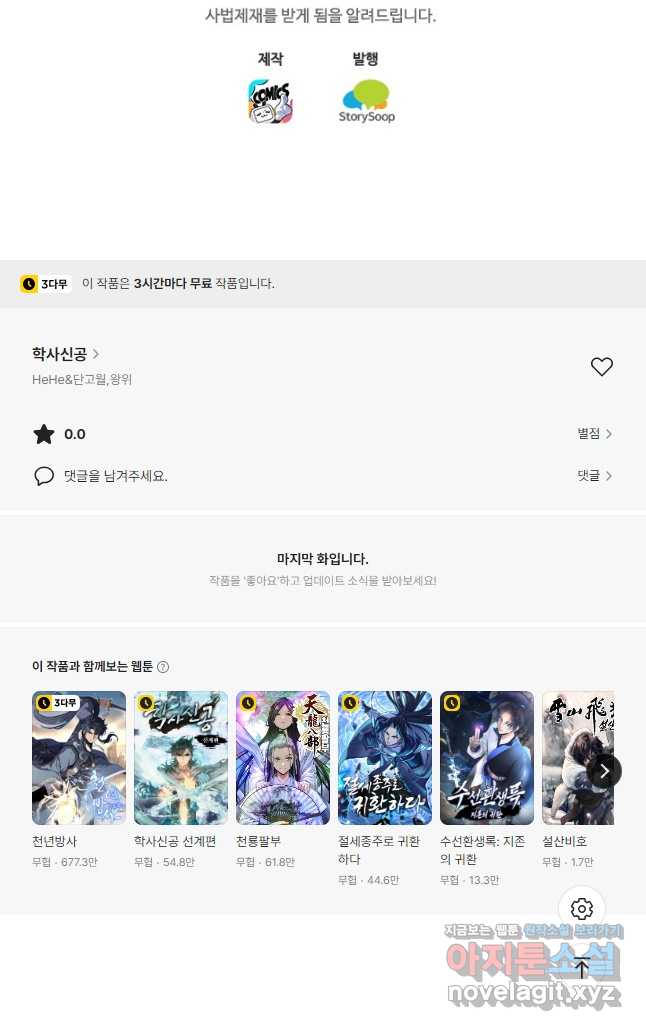The height and width of the screenshot is (1031, 646).
Task: Open the 별점 rating option
Action: [x=594, y=434]
